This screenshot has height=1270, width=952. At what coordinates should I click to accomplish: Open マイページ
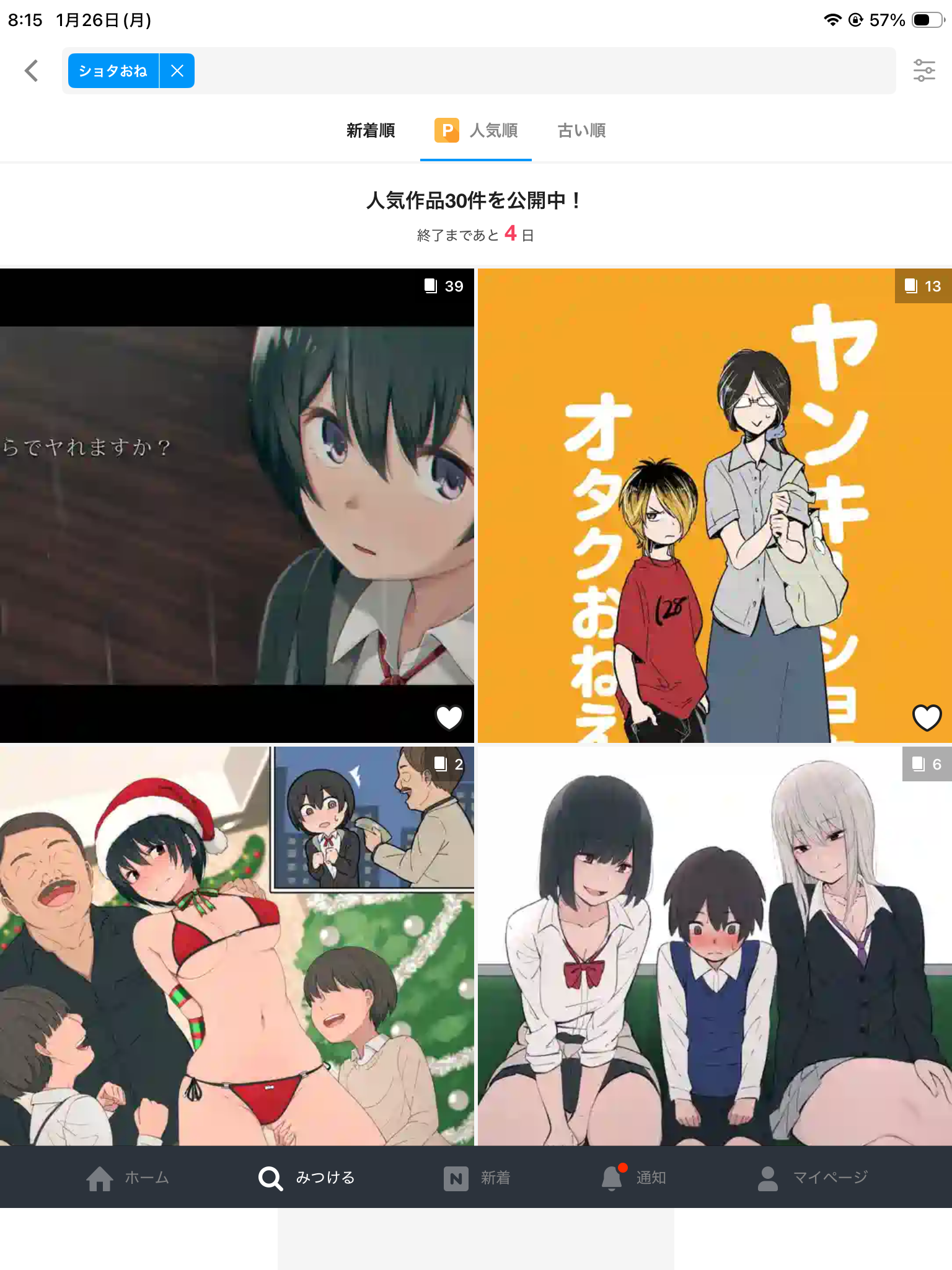pyautogui.click(x=813, y=1178)
